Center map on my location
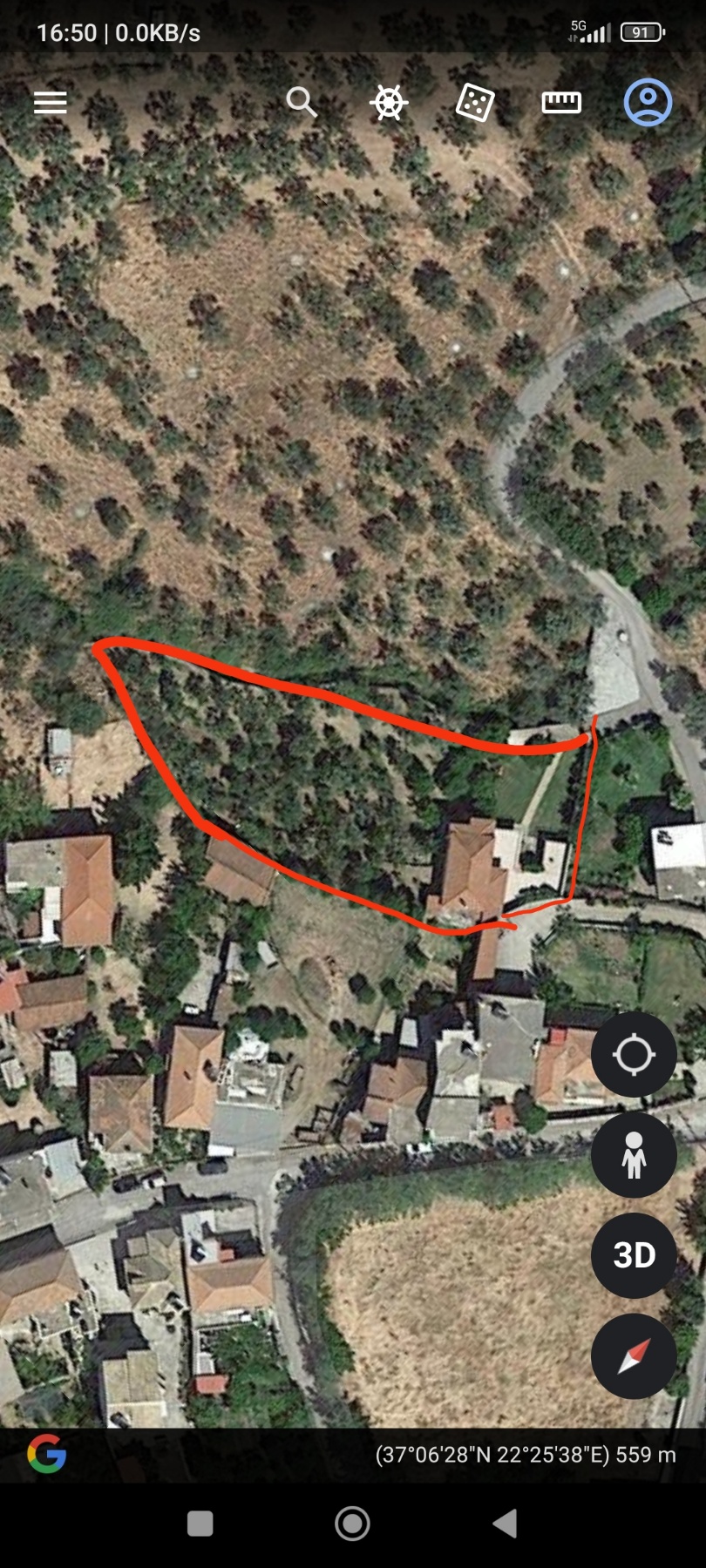This screenshot has width=706, height=1568. tap(634, 1055)
